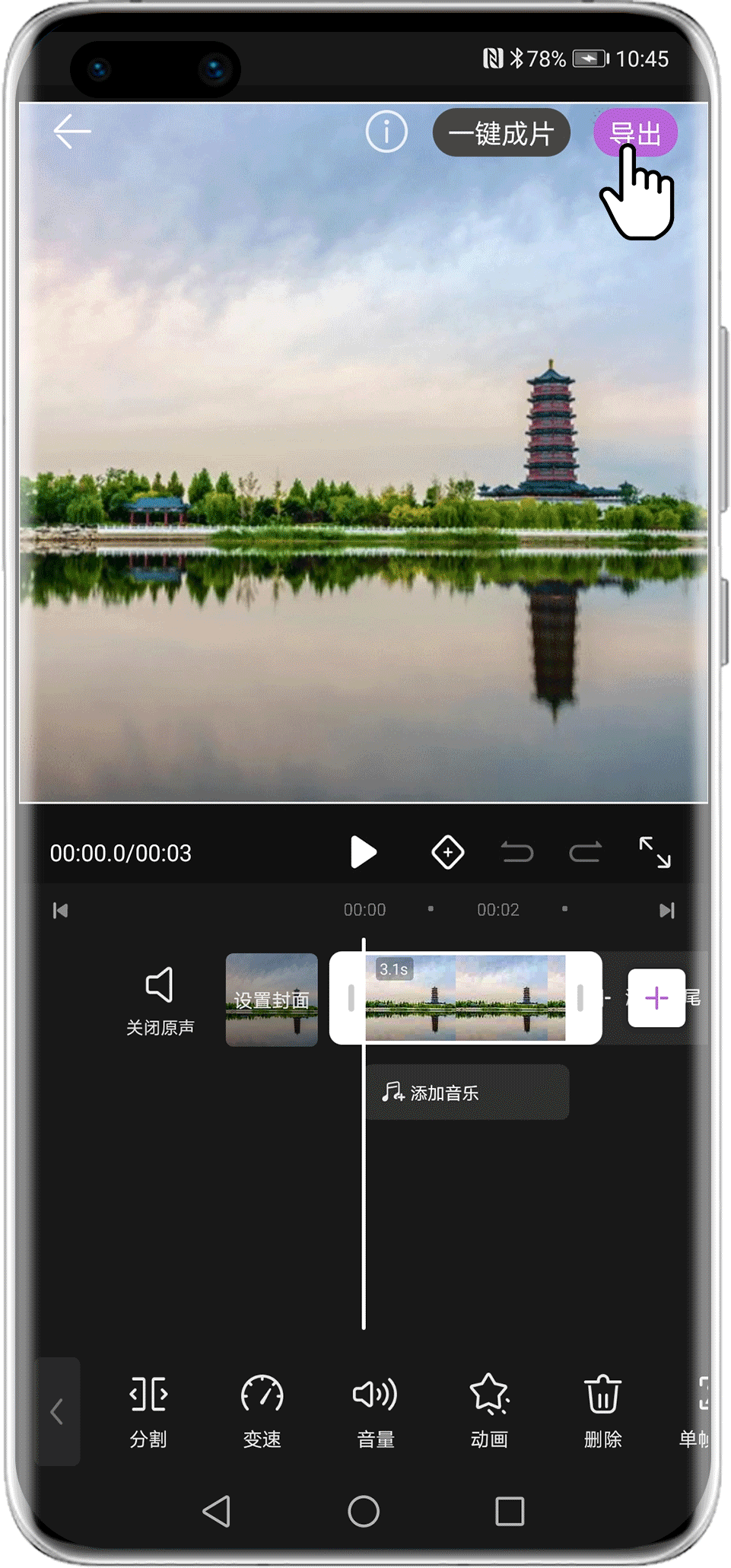Image resolution: width=731 pixels, height=1568 pixels.
Task: Go back using the top-left arrow
Action: click(x=72, y=132)
